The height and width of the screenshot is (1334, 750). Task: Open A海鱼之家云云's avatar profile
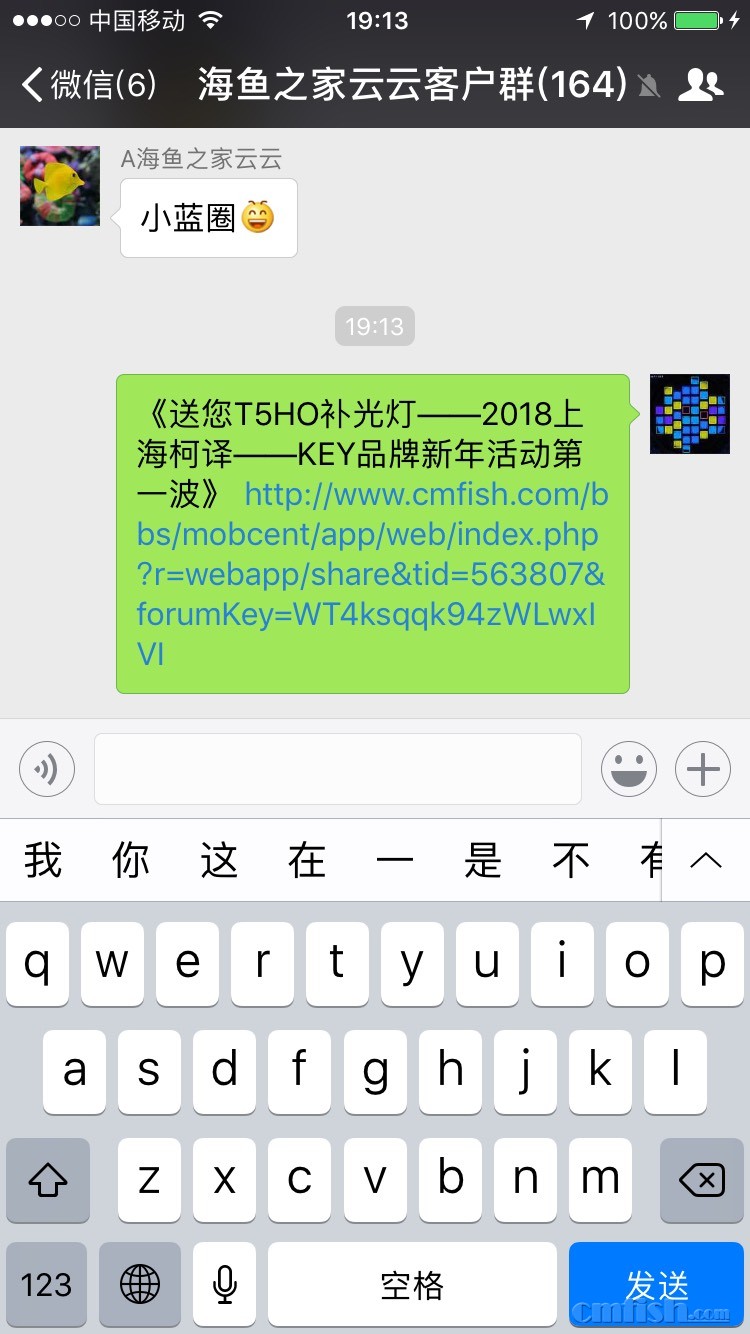[60, 186]
